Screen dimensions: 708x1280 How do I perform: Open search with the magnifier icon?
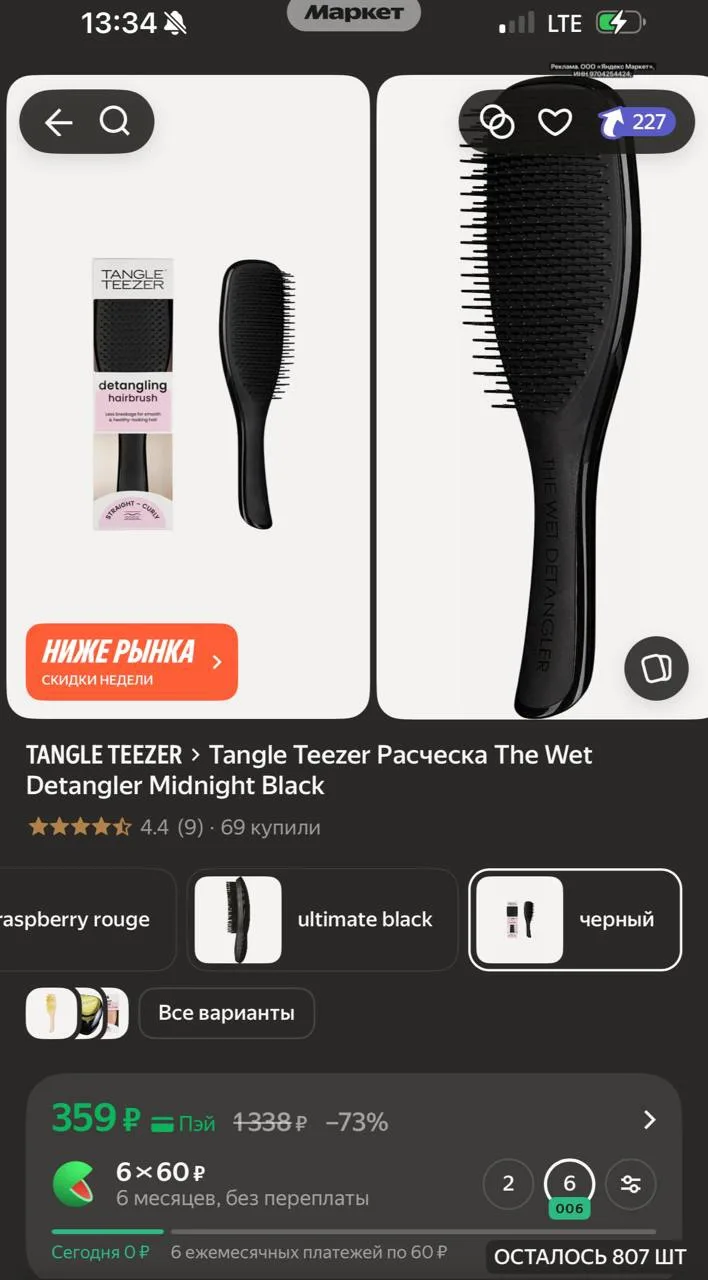click(115, 122)
